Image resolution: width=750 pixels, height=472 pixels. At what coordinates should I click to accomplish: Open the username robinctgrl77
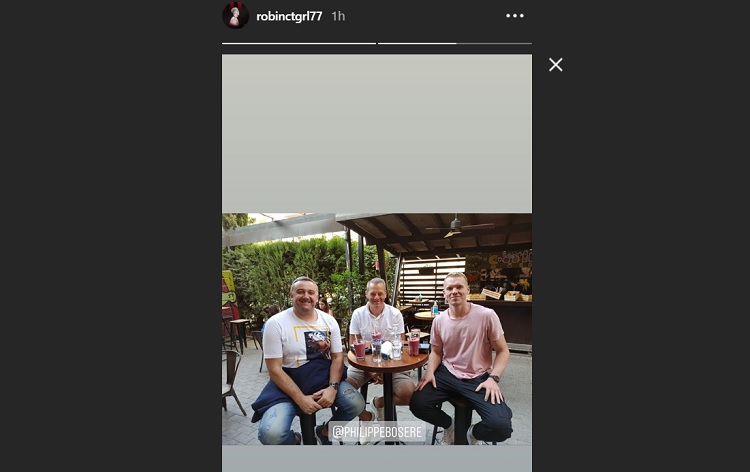pos(289,16)
